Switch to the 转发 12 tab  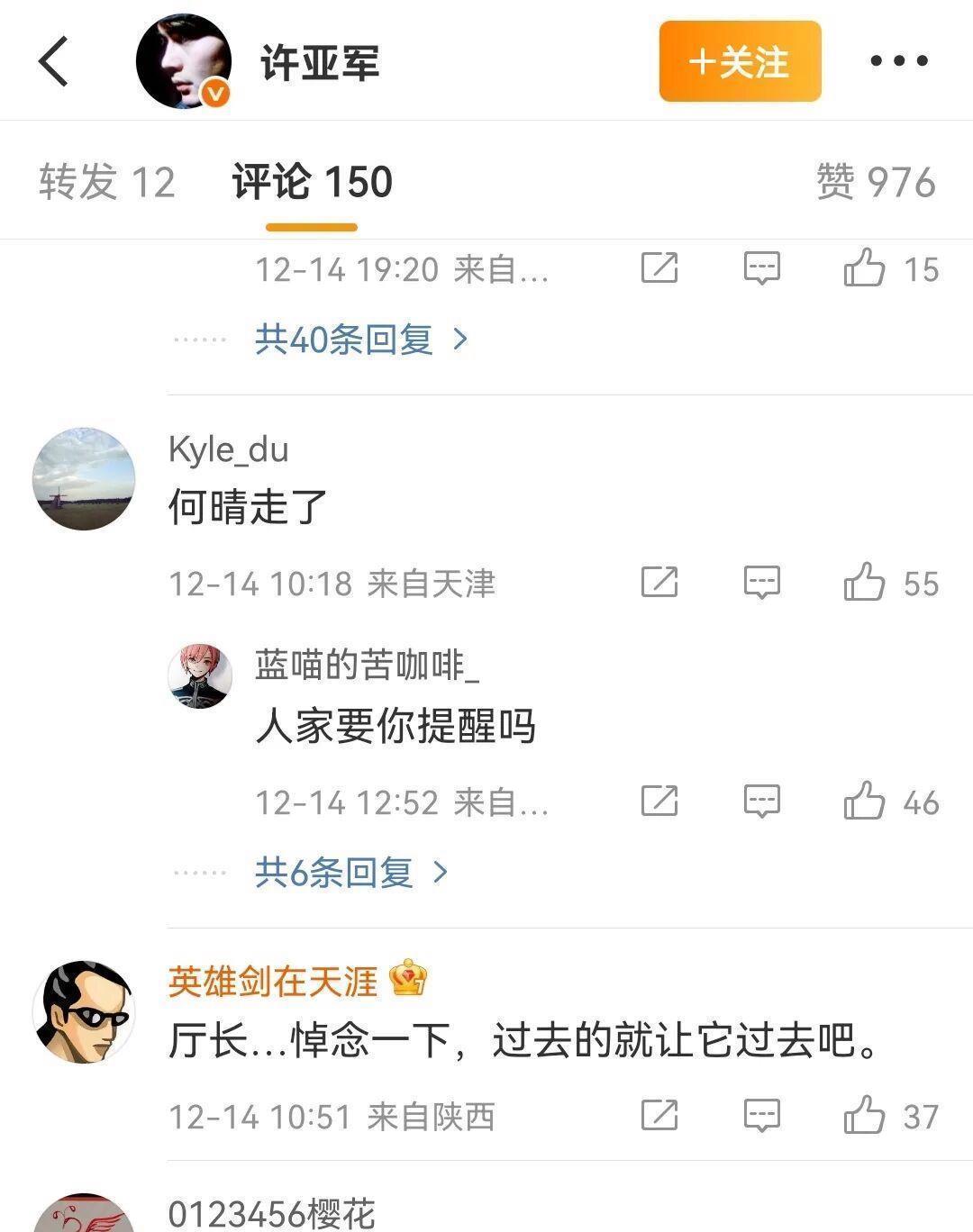[x=107, y=182]
